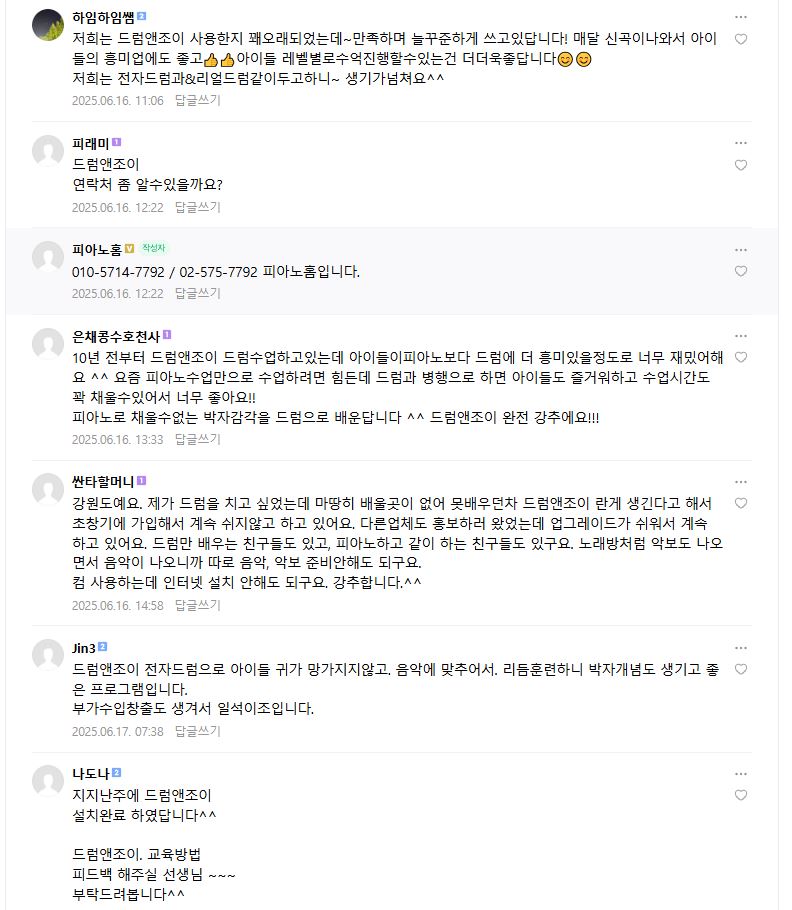This screenshot has width=792, height=910.
Task: Like 은채콩수호천사's comment
Action: (x=741, y=357)
